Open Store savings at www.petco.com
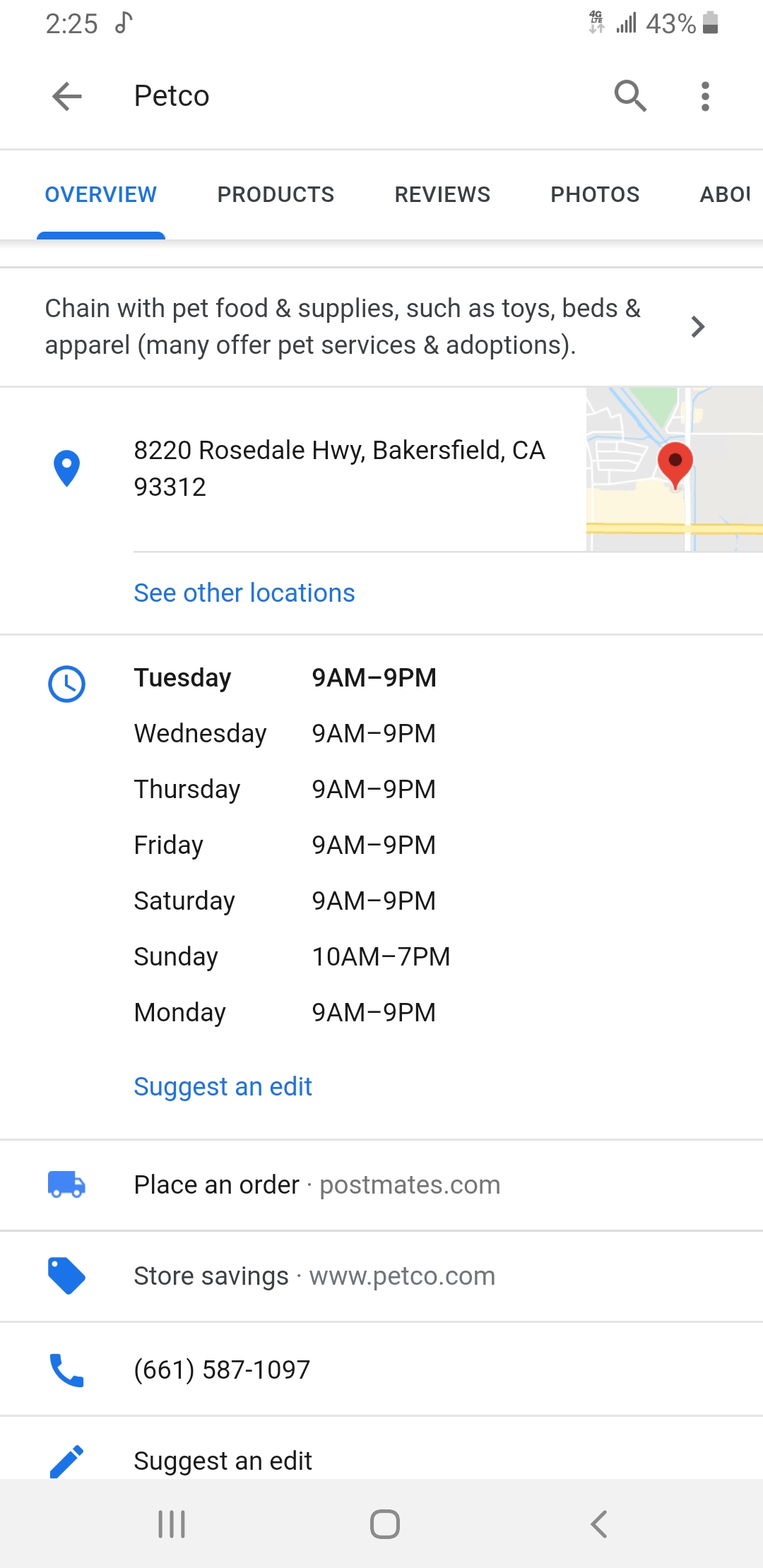The height and width of the screenshot is (1568, 763). (x=314, y=1276)
